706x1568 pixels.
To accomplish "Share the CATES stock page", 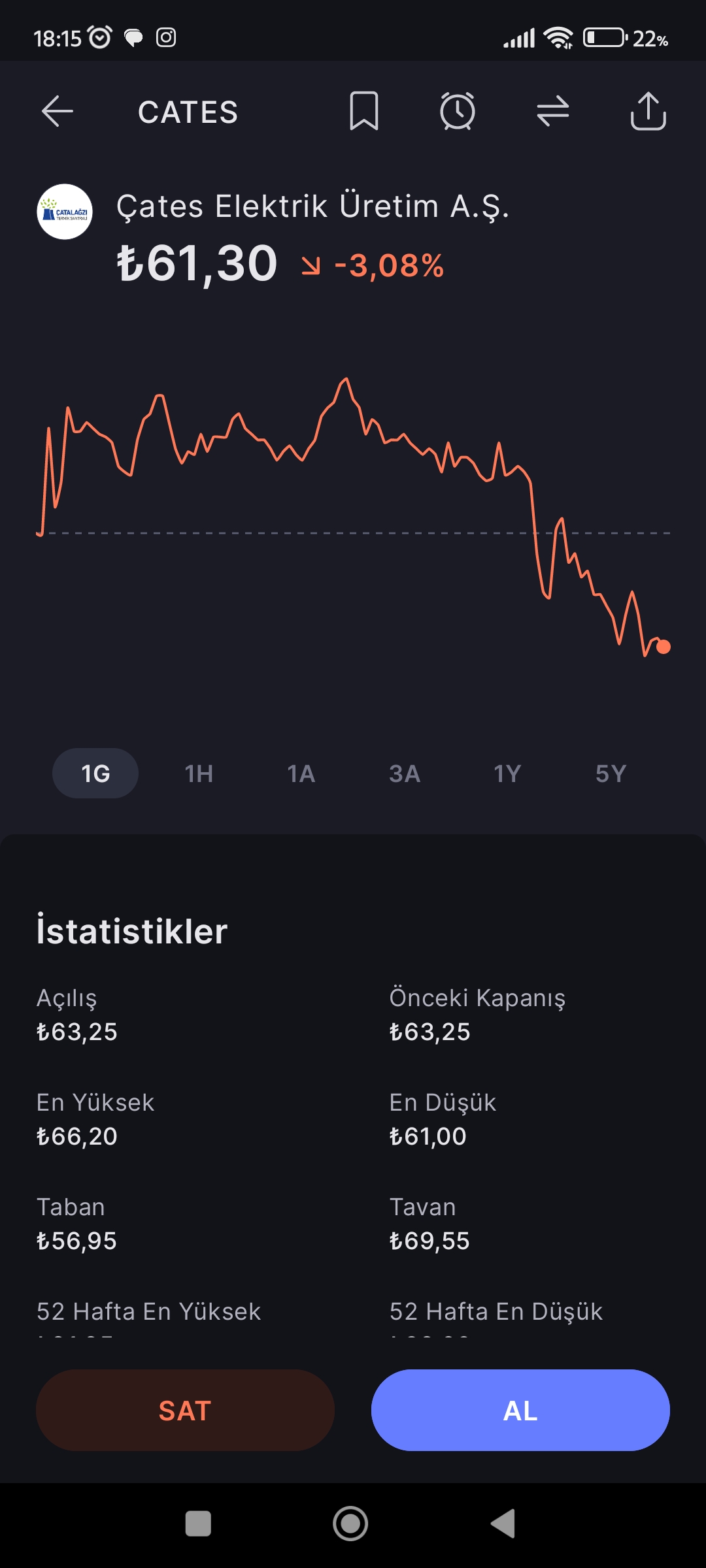I will pyautogui.click(x=648, y=111).
